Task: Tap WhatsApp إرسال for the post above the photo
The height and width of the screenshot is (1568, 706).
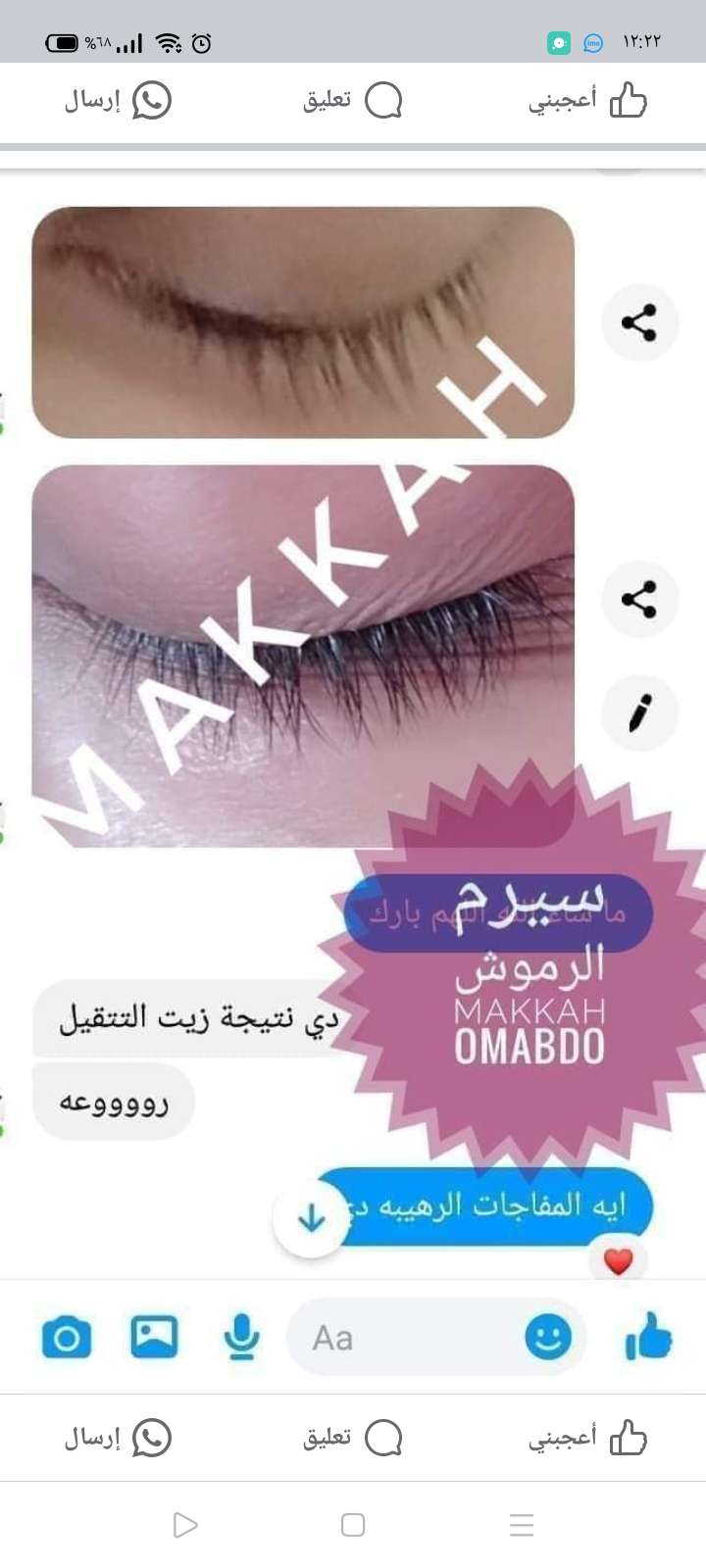Action: point(118,100)
